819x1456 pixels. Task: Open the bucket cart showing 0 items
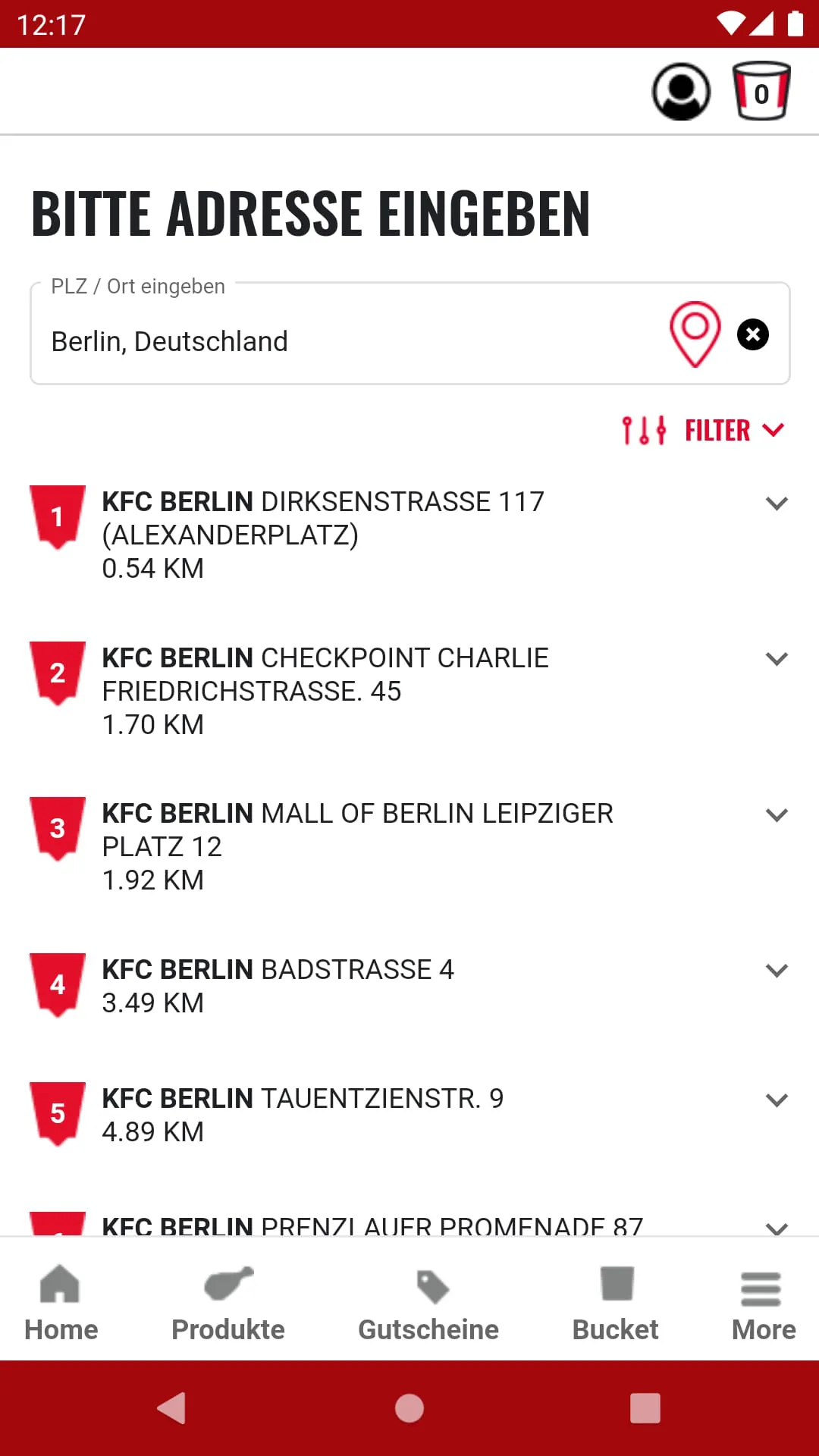pyautogui.click(x=761, y=90)
